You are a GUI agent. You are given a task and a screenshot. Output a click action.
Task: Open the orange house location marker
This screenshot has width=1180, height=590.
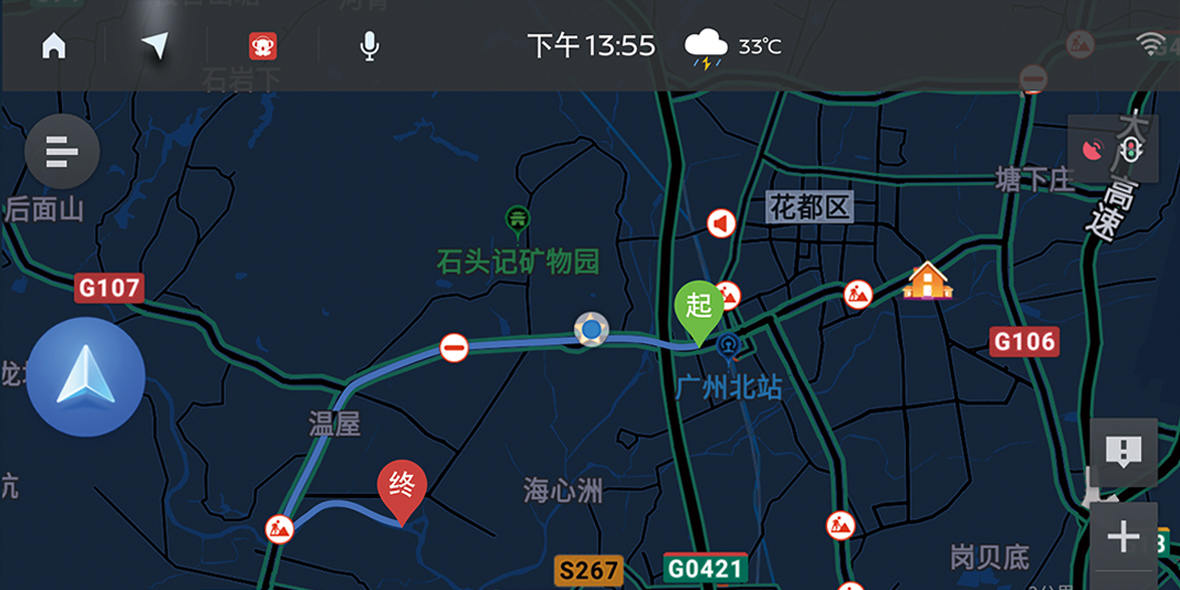click(x=927, y=281)
